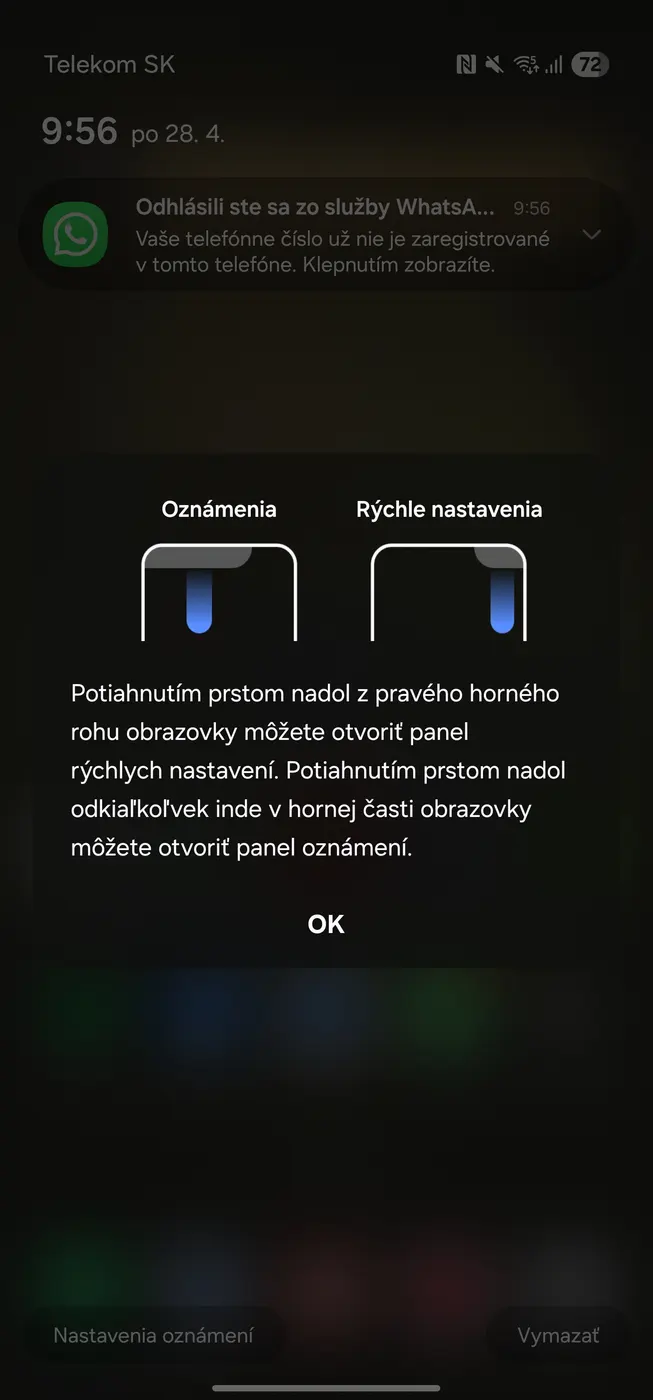Screen dimensions: 653x1400
Task: Expand the WhatsApp notification chevron
Action: 591,235
